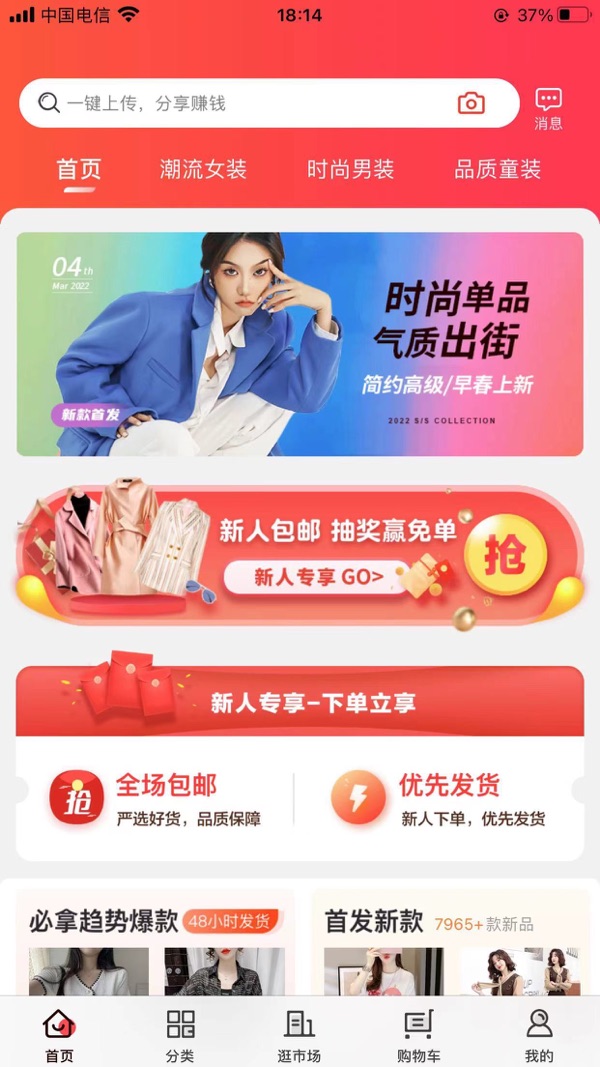Switch to the 品质童装 tab
The height and width of the screenshot is (1067, 600).
tap(497, 169)
